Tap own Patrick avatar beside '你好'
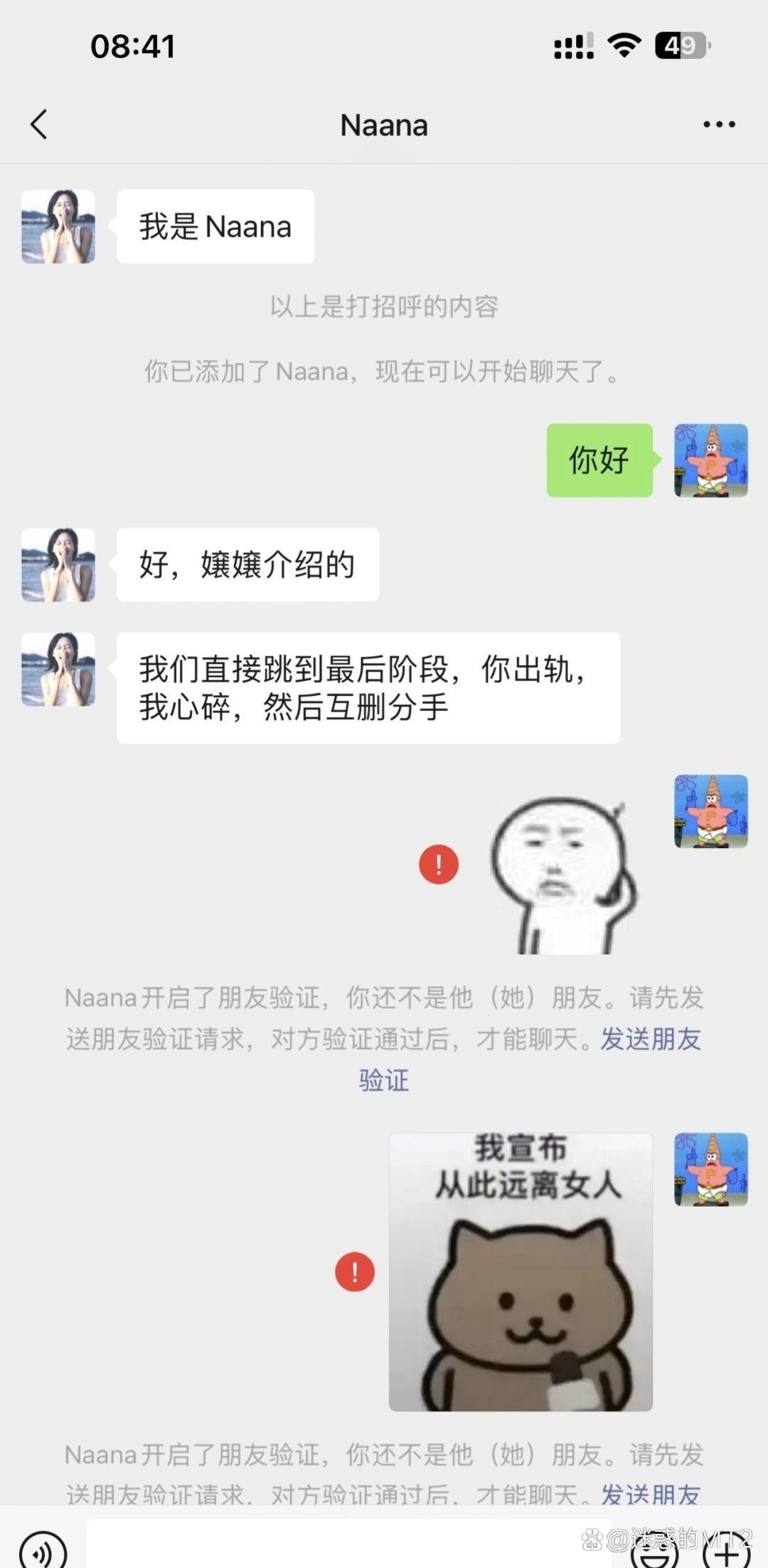Screen dimensions: 768x1568 [x=710, y=460]
